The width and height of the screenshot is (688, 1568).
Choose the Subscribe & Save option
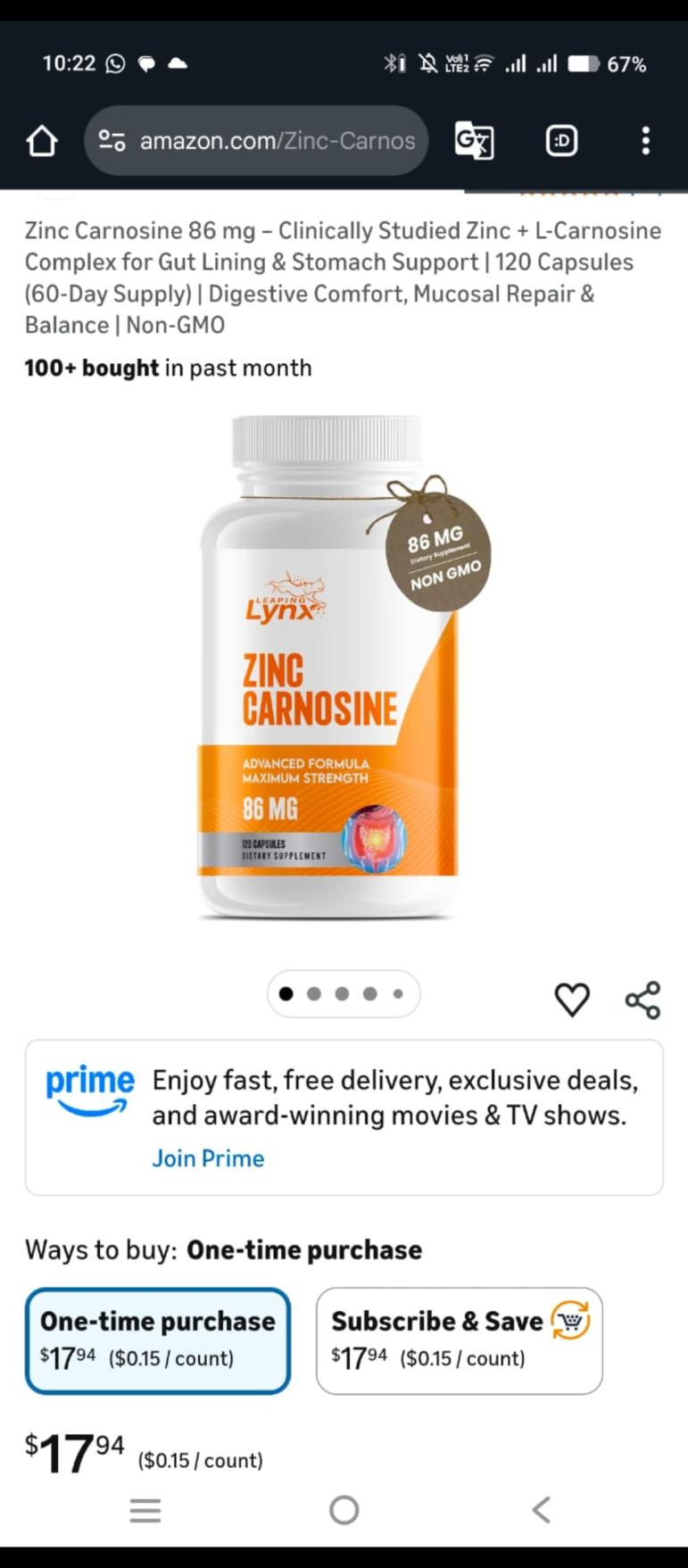point(459,1340)
